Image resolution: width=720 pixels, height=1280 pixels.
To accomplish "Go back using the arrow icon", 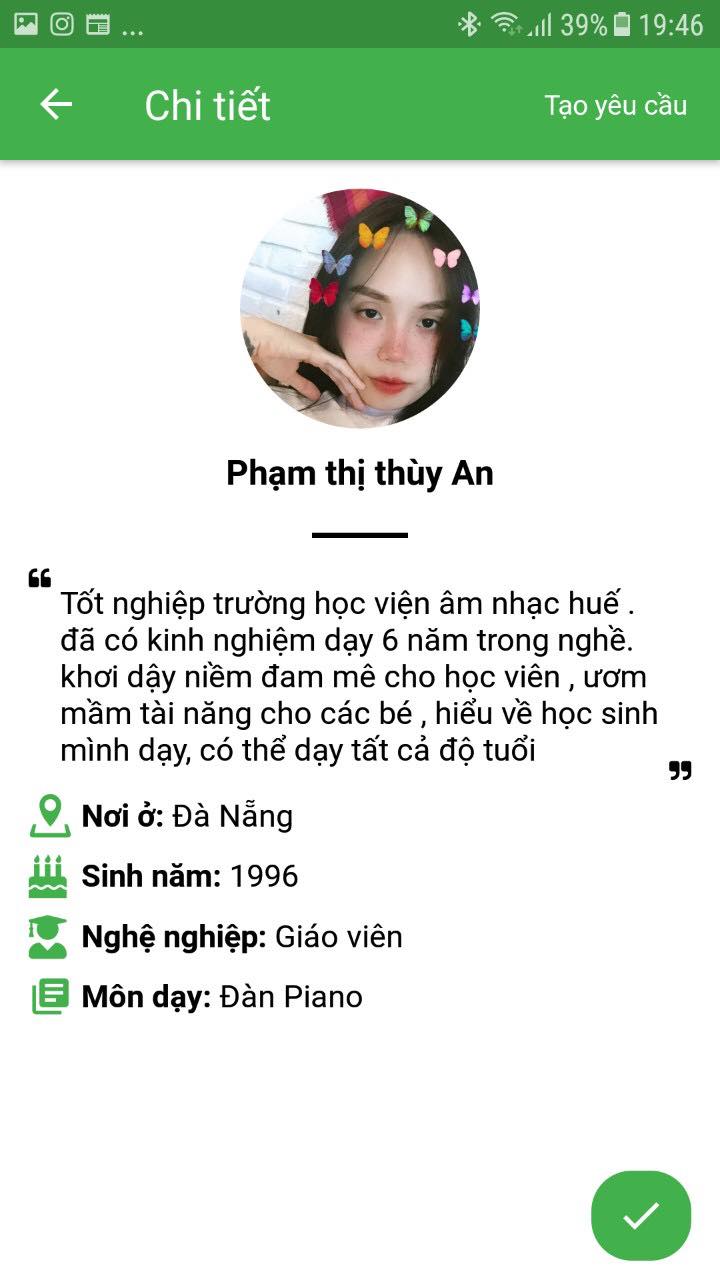I will point(56,105).
